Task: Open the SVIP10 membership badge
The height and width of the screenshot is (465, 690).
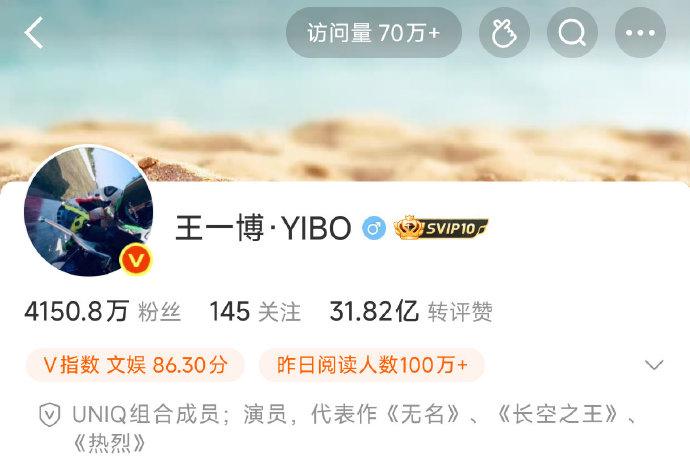Action: (x=440, y=228)
